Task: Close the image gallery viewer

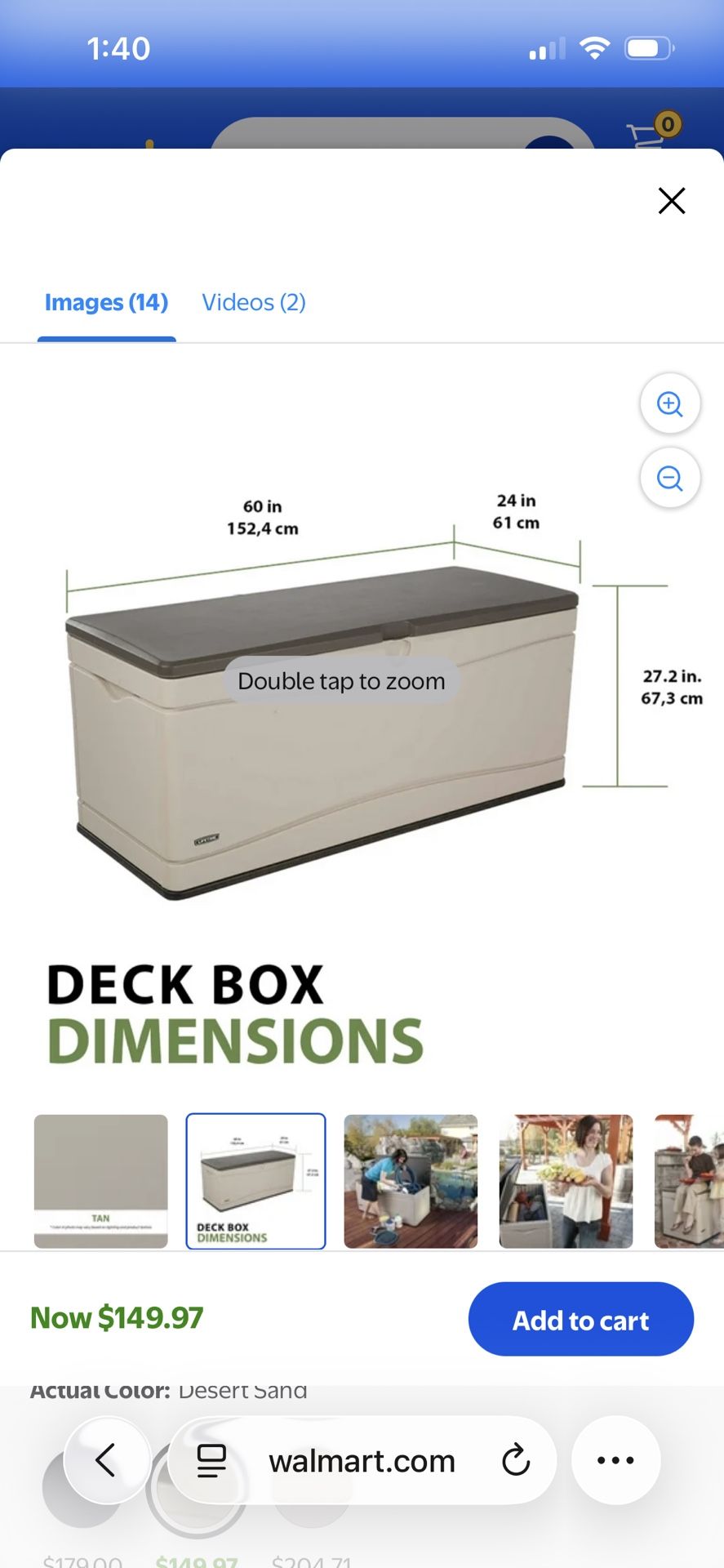Action: pyautogui.click(x=671, y=201)
